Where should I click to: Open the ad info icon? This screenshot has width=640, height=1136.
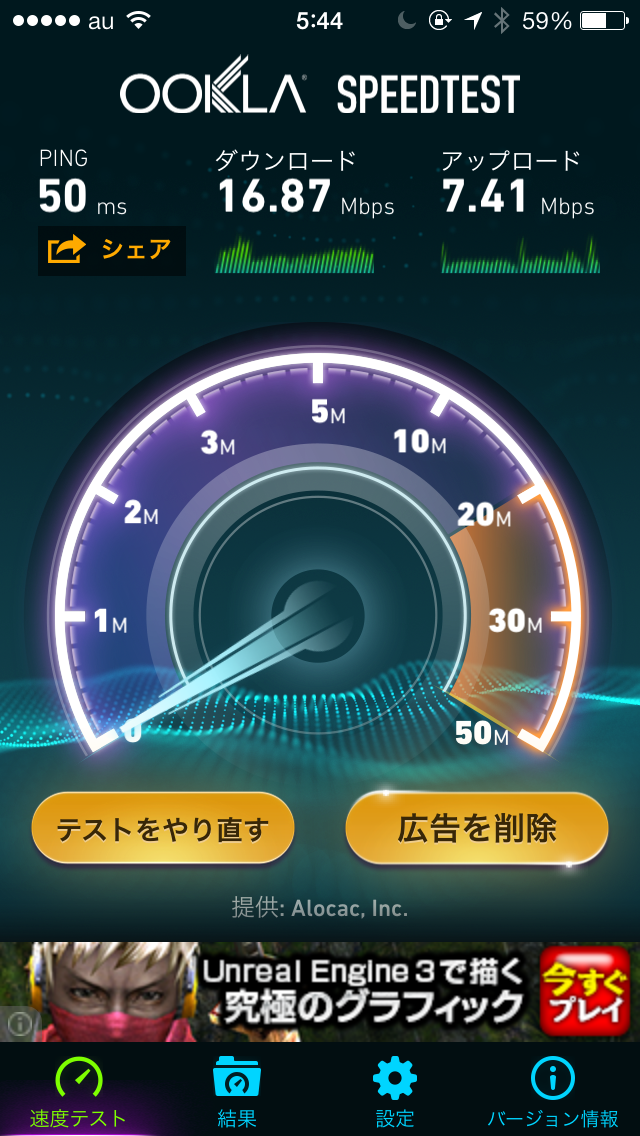pos(19,1023)
